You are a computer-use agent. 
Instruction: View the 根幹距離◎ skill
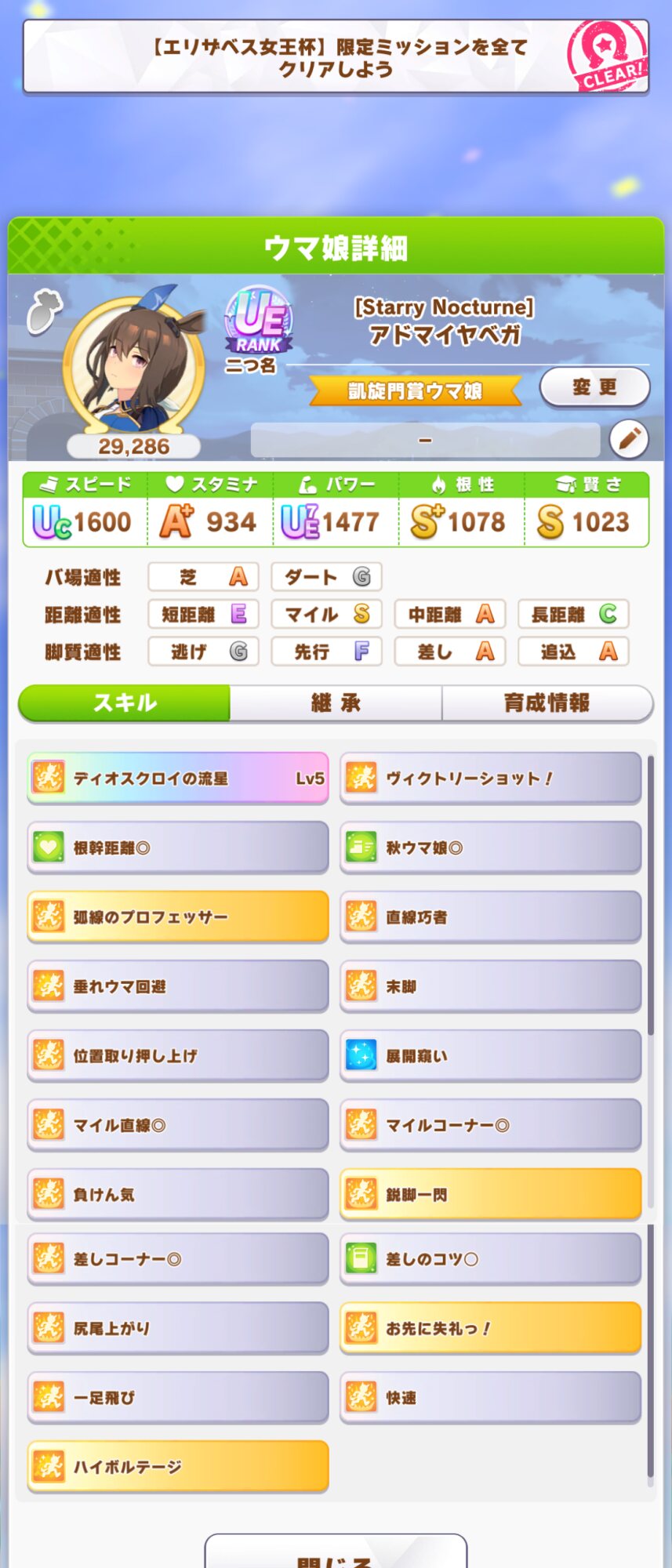click(x=178, y=848)
